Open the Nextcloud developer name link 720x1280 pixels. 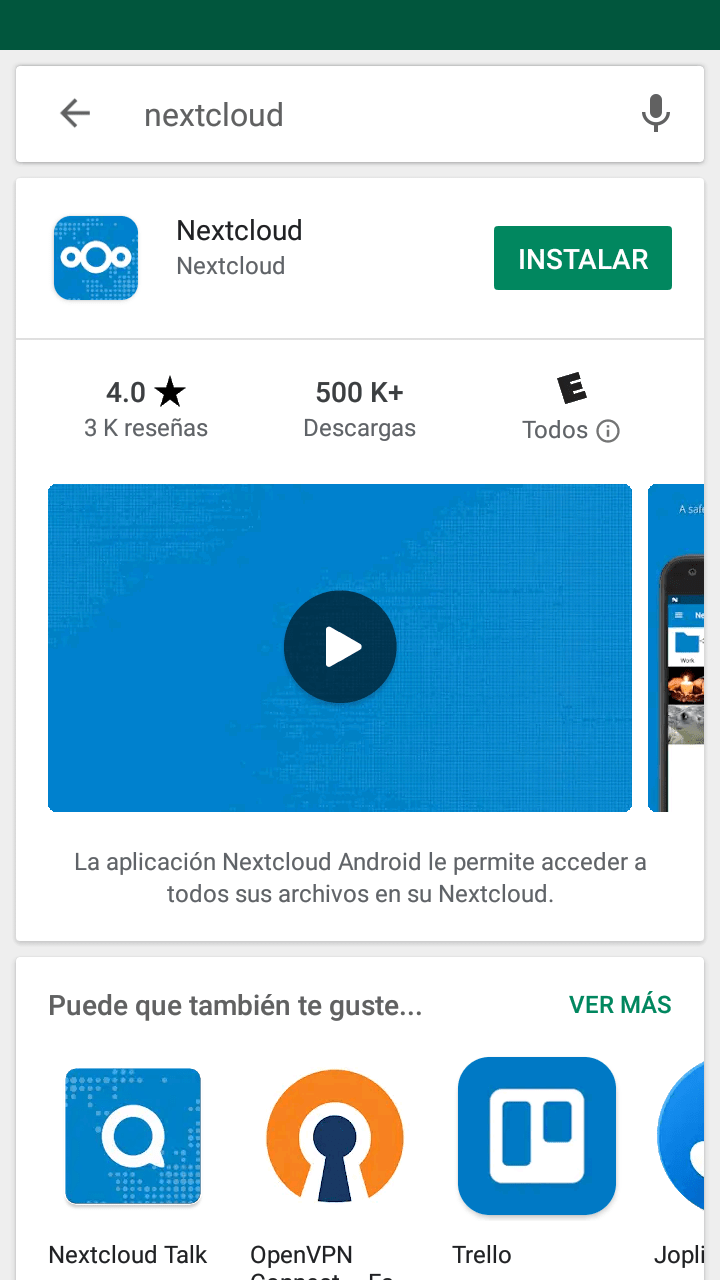[x=231, y=266]
